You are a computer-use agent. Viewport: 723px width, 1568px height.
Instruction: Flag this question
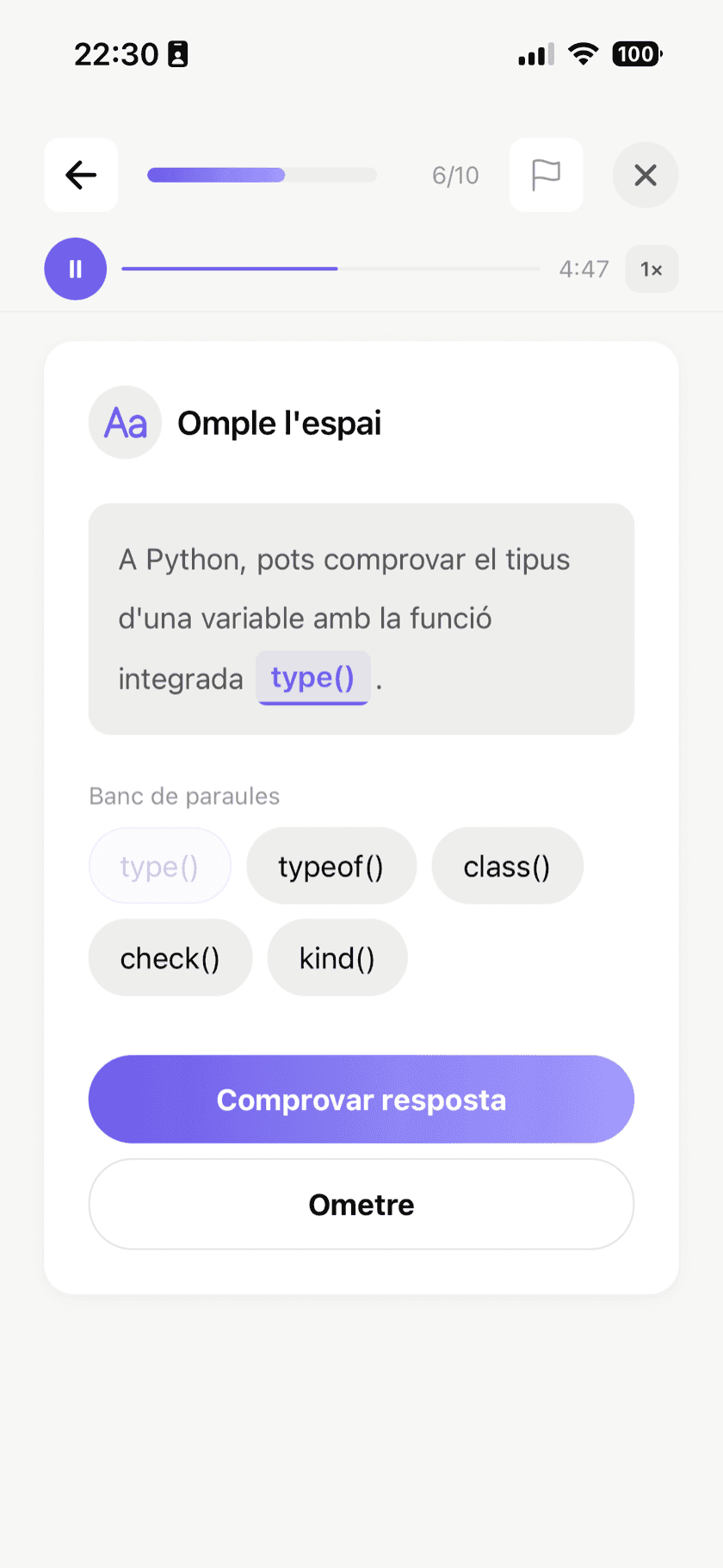point(546,175)
